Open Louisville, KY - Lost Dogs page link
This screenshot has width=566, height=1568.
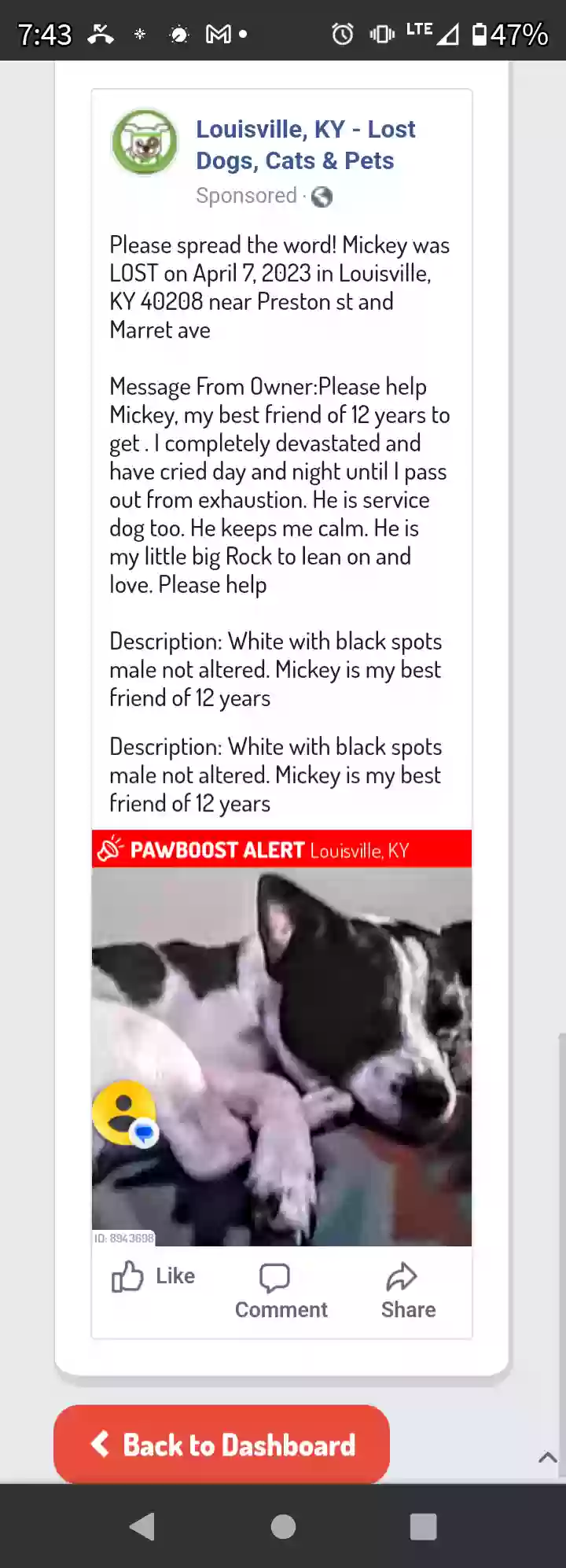coord(305,145)
